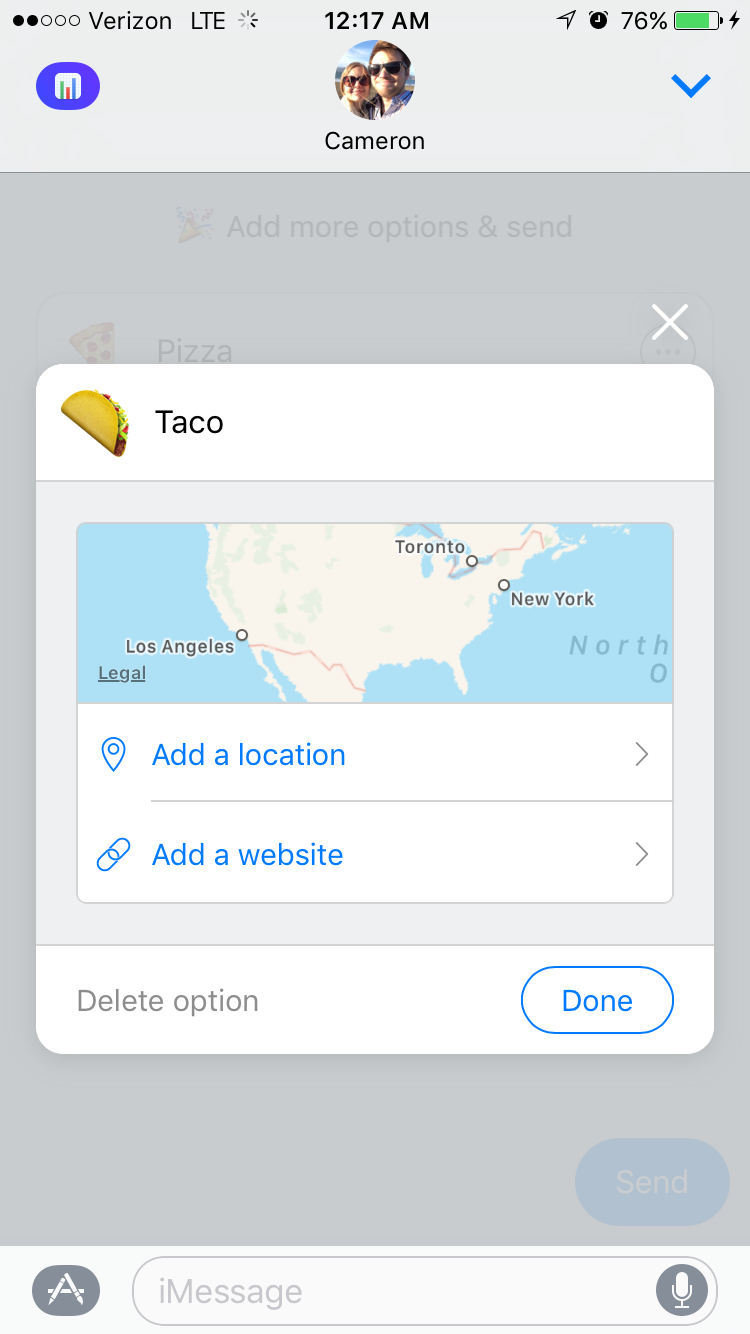
Task: Remove the Pizza option with the X
Action: pyautogui.click(x=669, y=321)
